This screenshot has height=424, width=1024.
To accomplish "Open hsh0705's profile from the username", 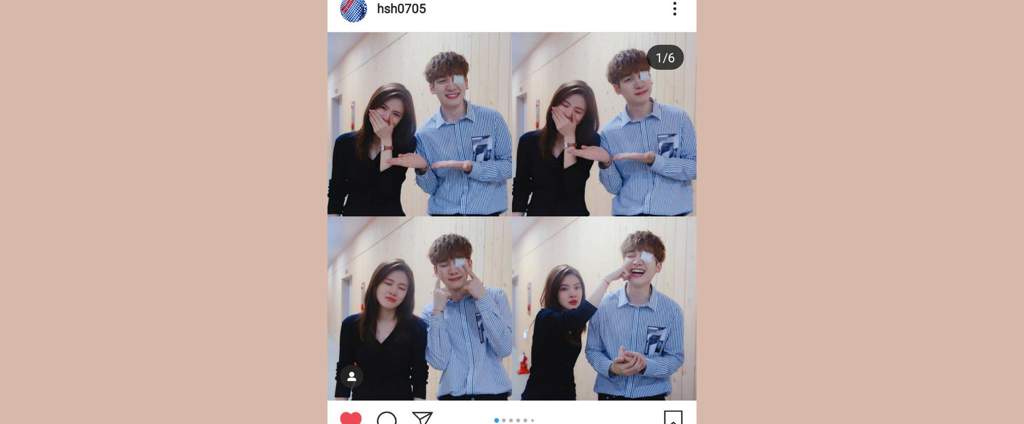I will 401,9.
